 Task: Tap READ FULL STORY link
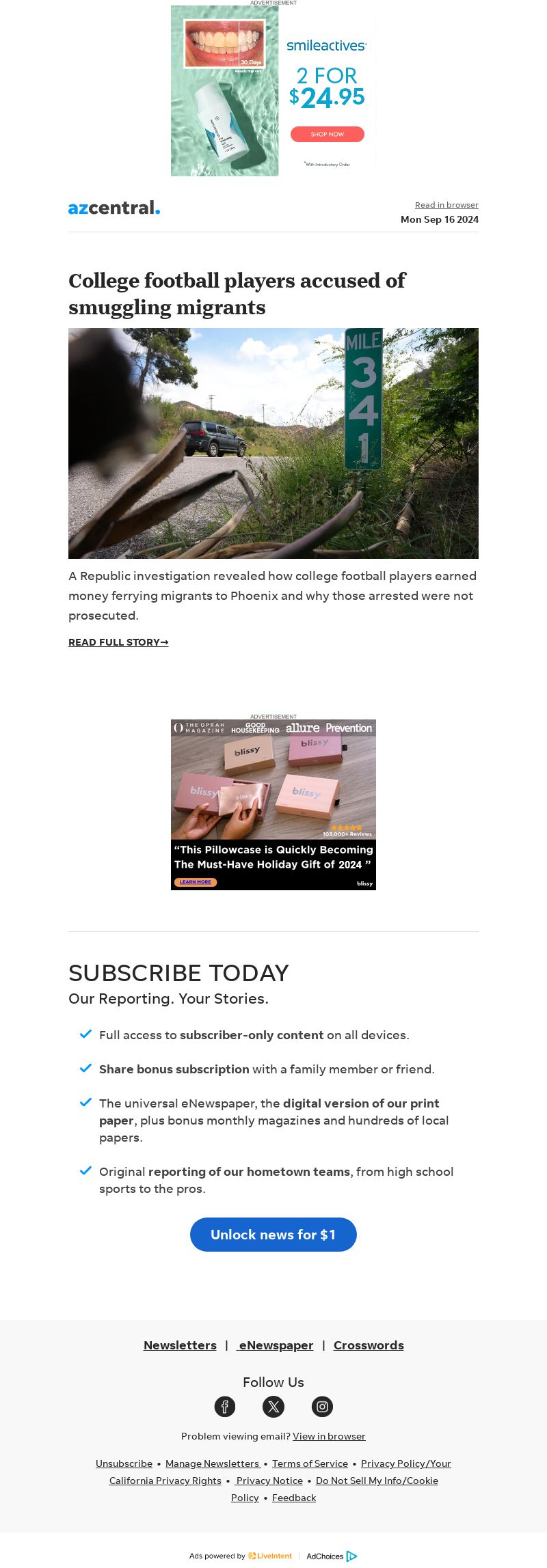[x=118, y=642]
